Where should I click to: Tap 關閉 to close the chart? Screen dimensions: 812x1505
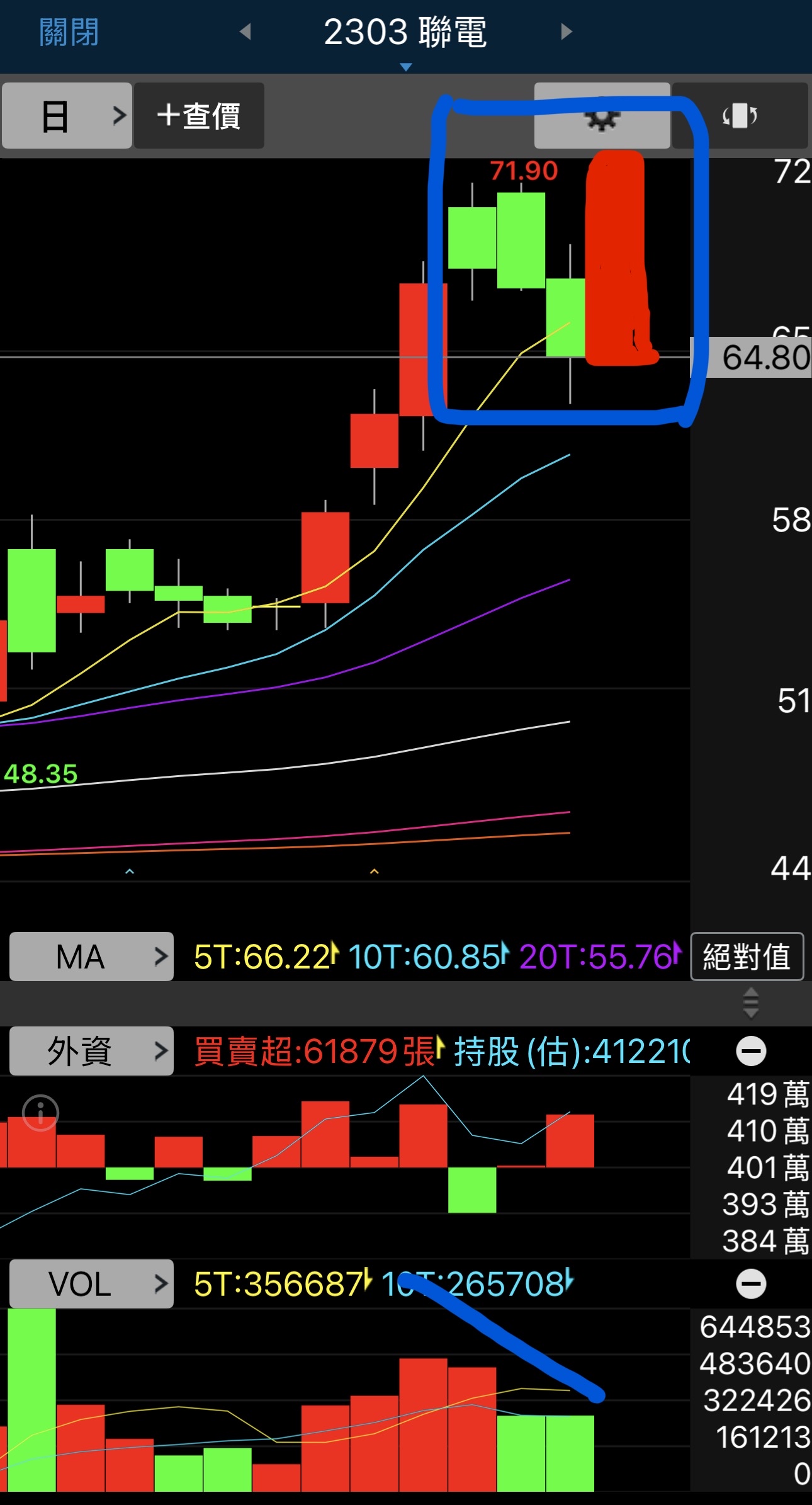point(69,32)
